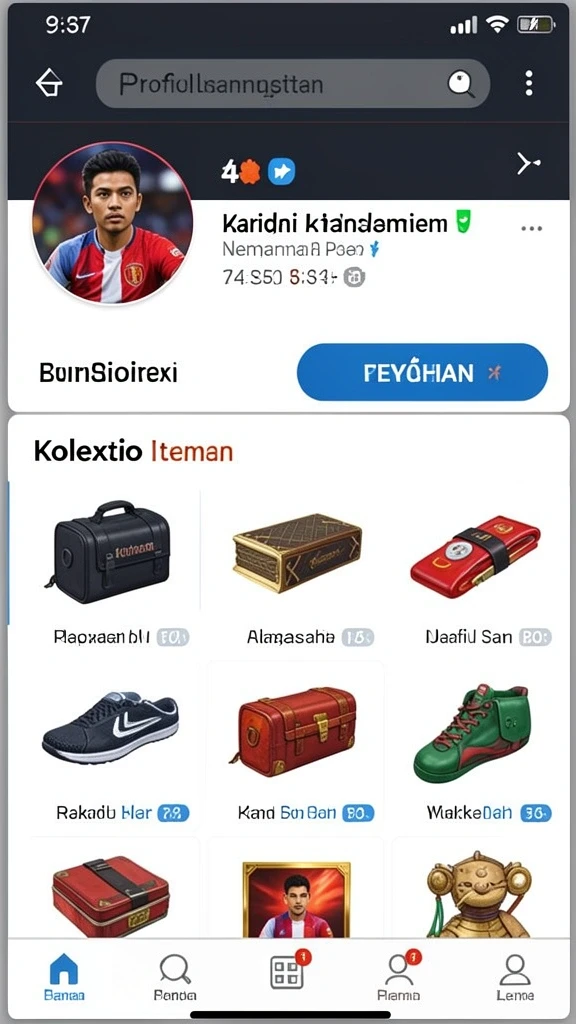Open the search field at the top
The width and height of the screenshot is (576, 1024).
point(293,84)
